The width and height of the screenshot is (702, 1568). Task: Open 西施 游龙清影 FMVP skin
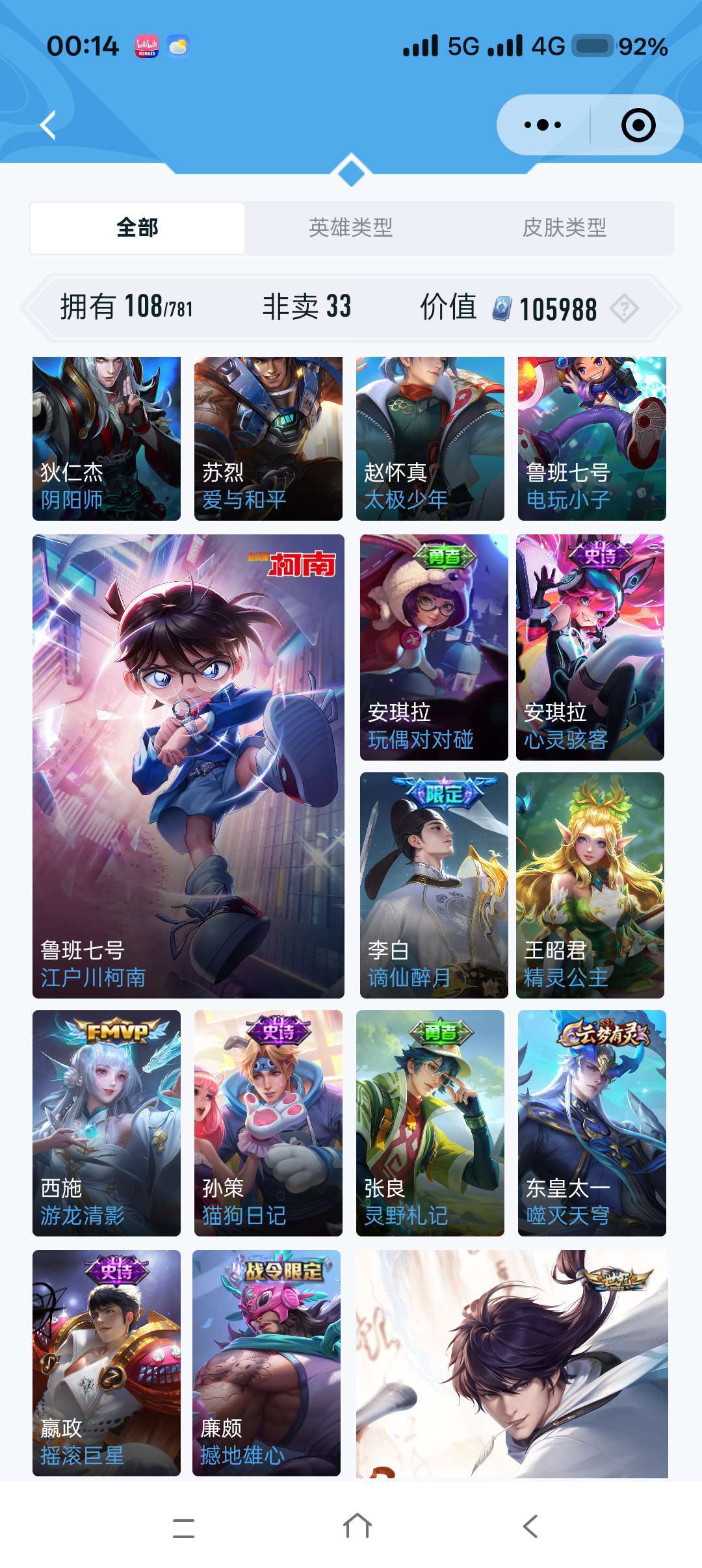[107, 1123]
